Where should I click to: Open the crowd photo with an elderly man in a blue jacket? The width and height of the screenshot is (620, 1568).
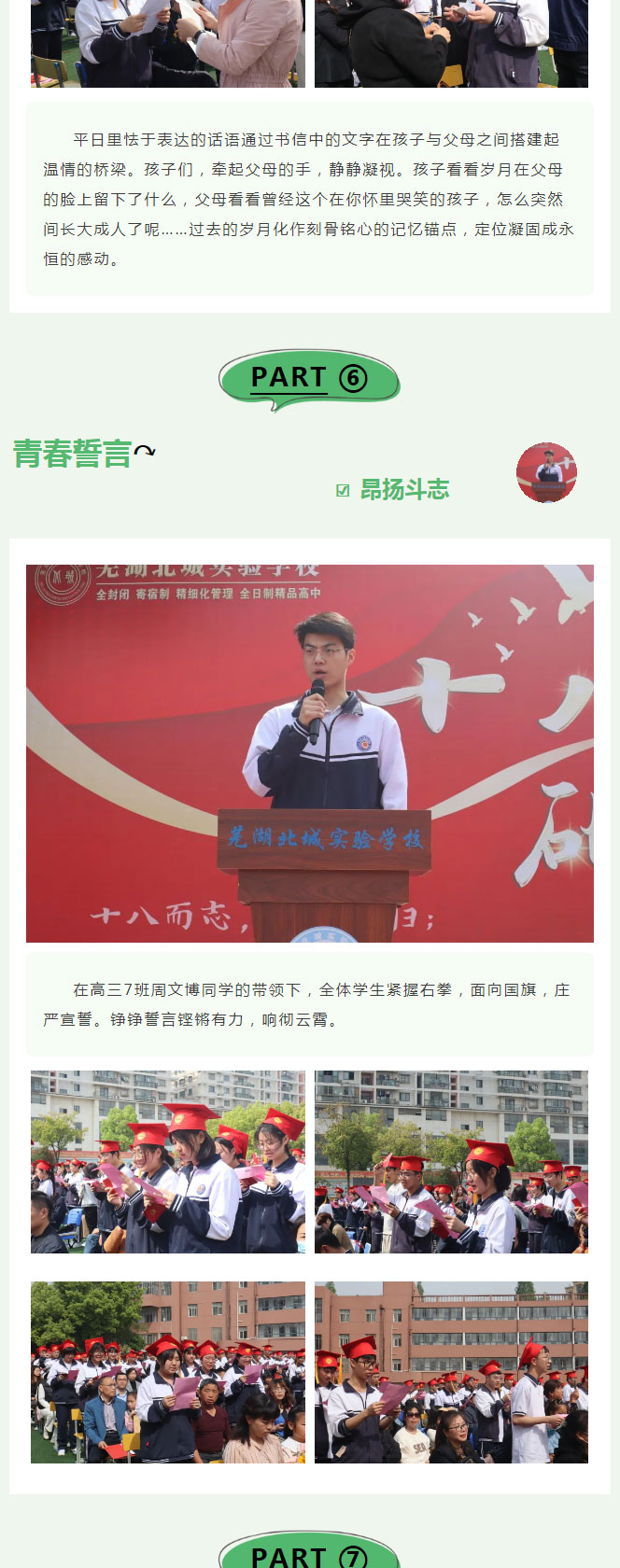coord(168,1371)
